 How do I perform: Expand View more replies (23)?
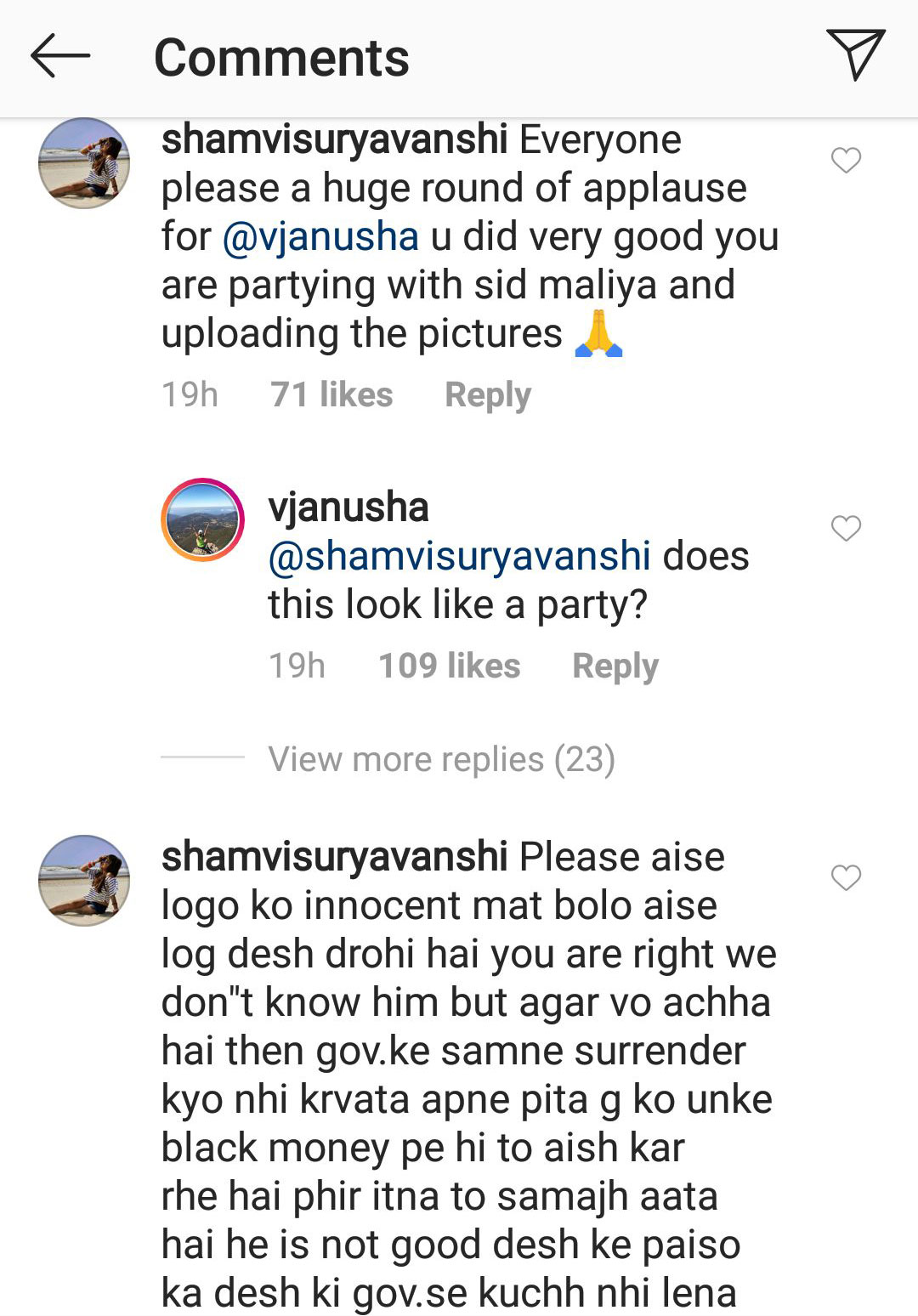coord(441,758)
